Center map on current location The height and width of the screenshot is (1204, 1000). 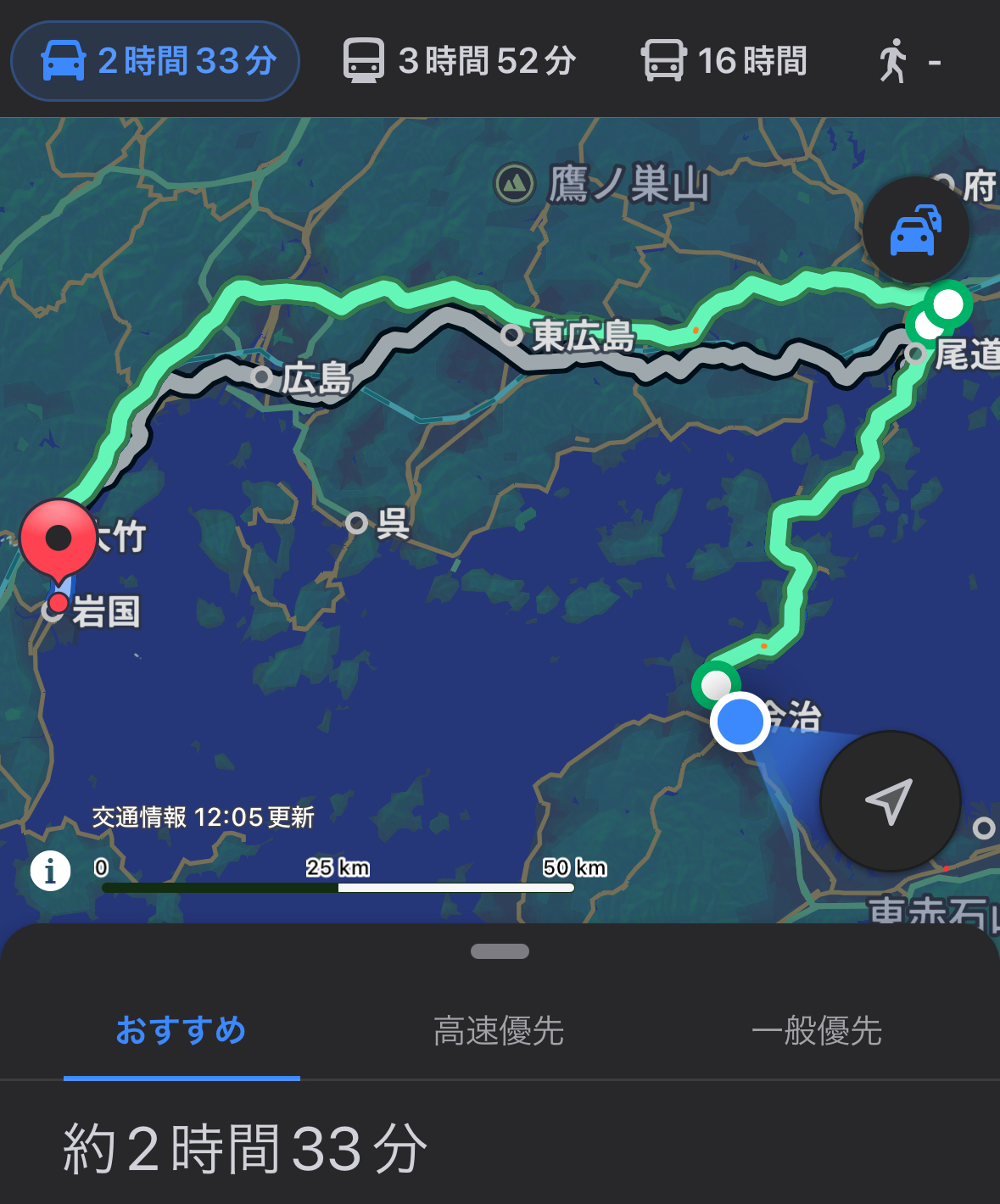pos(890,800)
